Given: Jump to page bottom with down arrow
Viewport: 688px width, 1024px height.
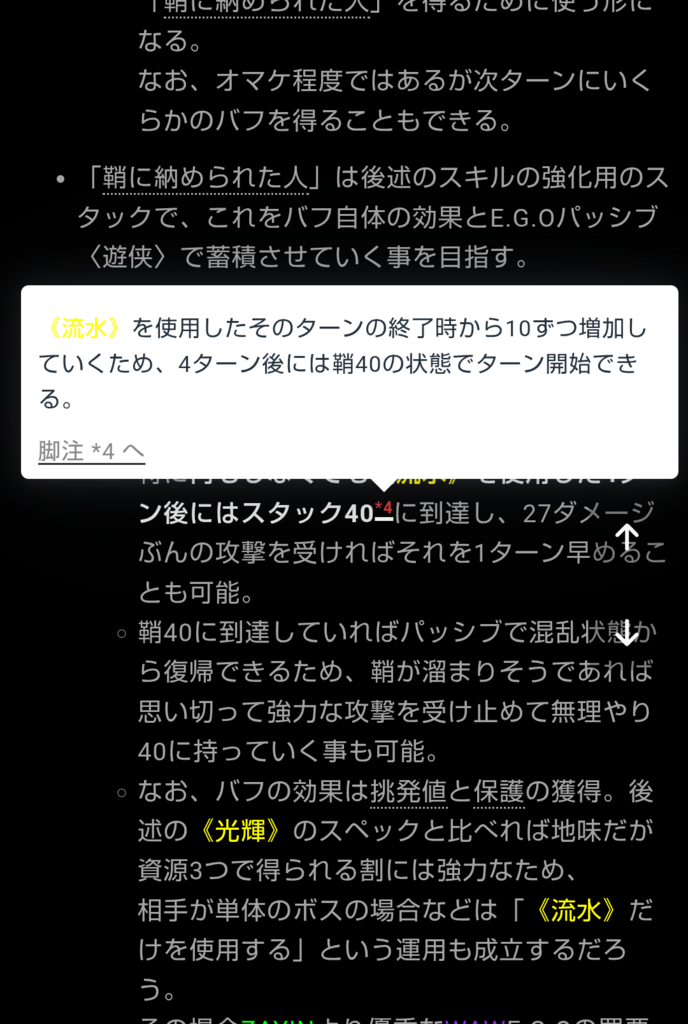Looking at the screenshot, I should click(626, 632).
